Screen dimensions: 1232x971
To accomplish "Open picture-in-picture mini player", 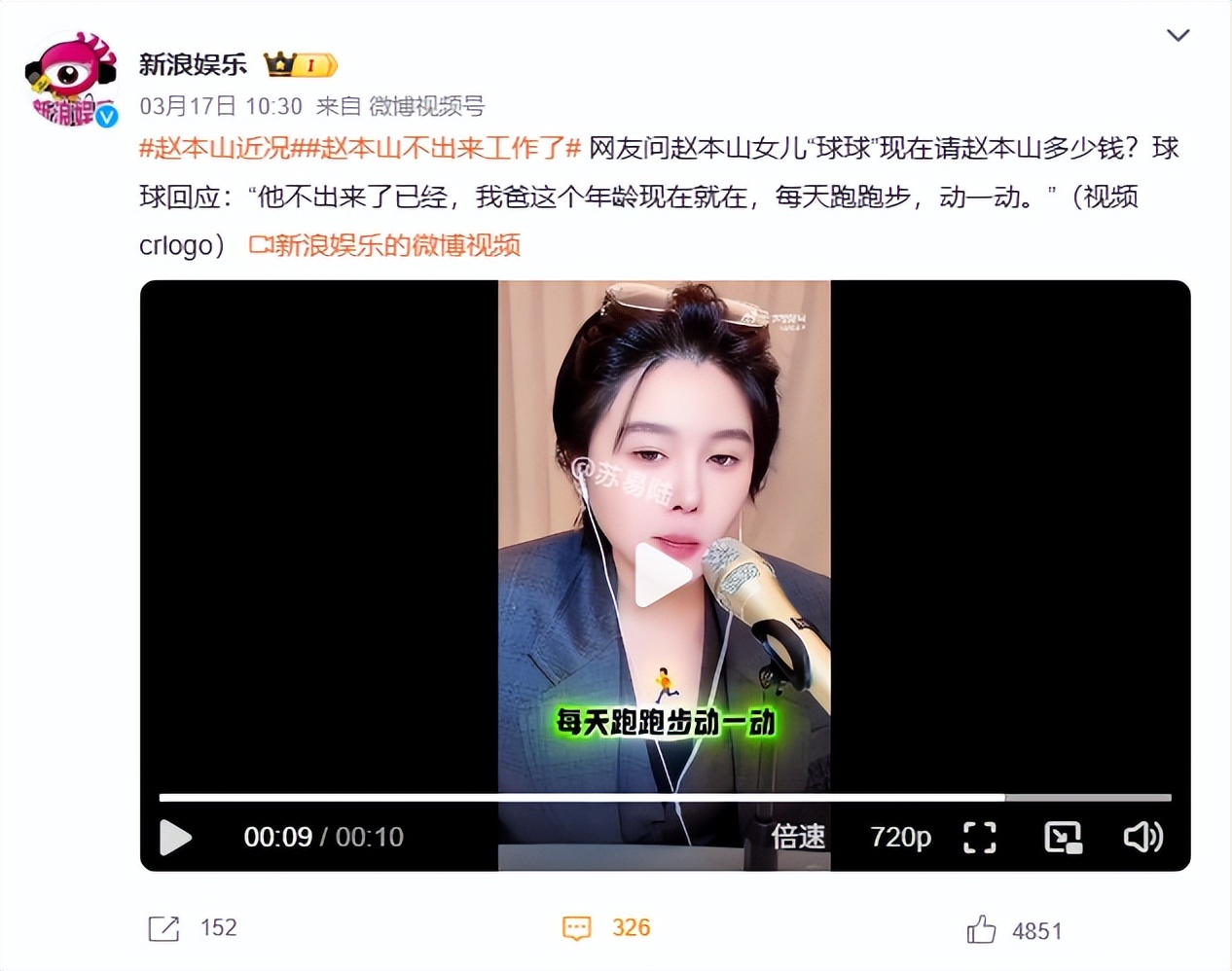I will click(1063, 837).
